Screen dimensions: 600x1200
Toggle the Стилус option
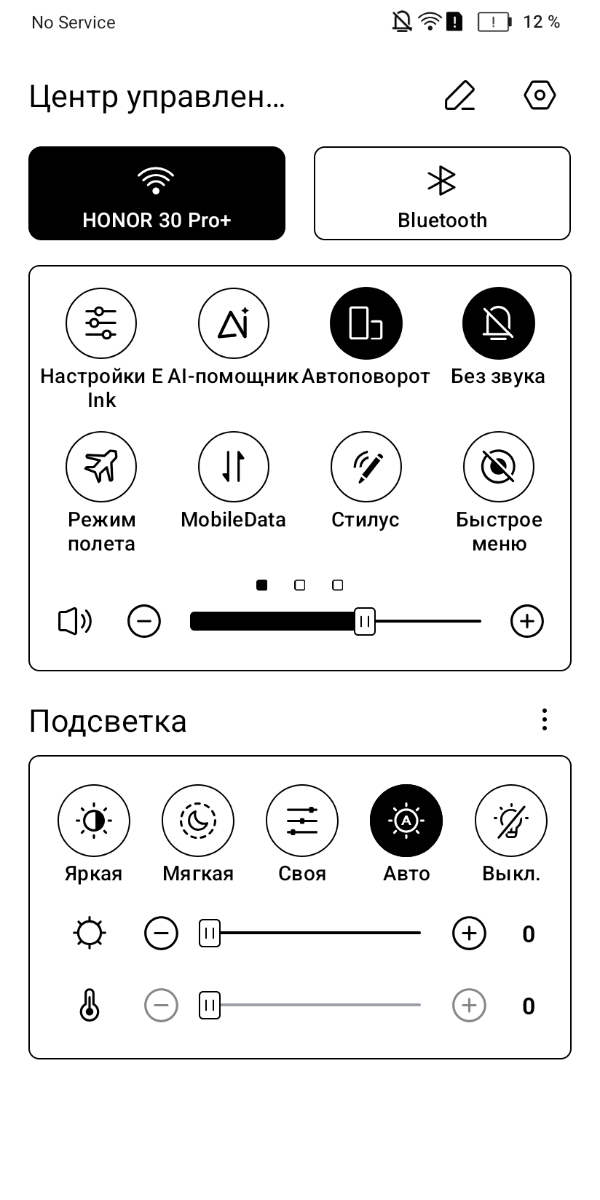pyautogui.click(x=366, y=467)
